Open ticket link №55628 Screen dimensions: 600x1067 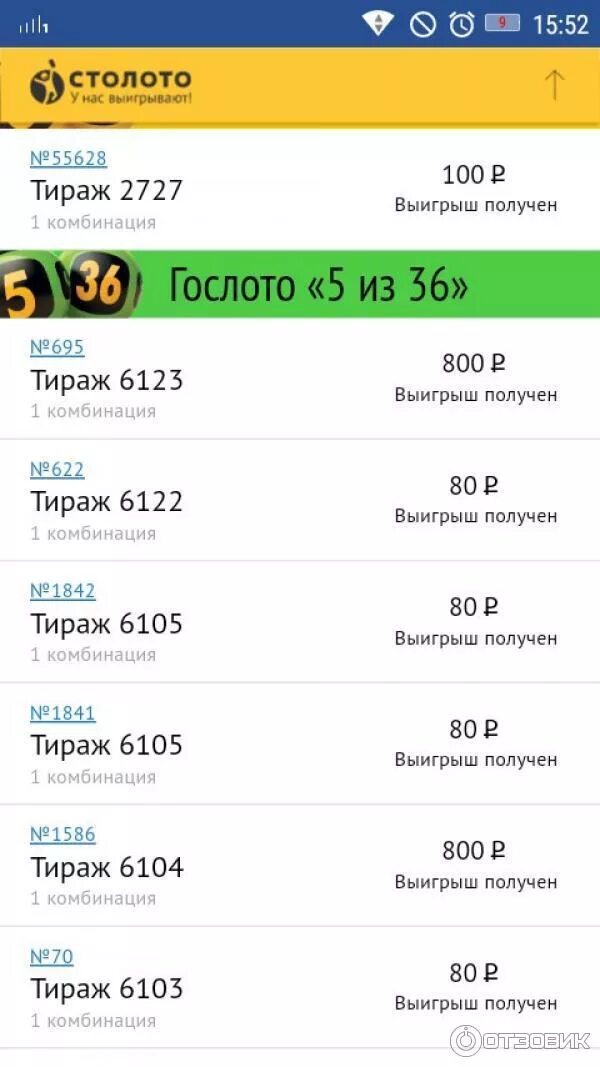pyautogui.click(x=68, y=159)
